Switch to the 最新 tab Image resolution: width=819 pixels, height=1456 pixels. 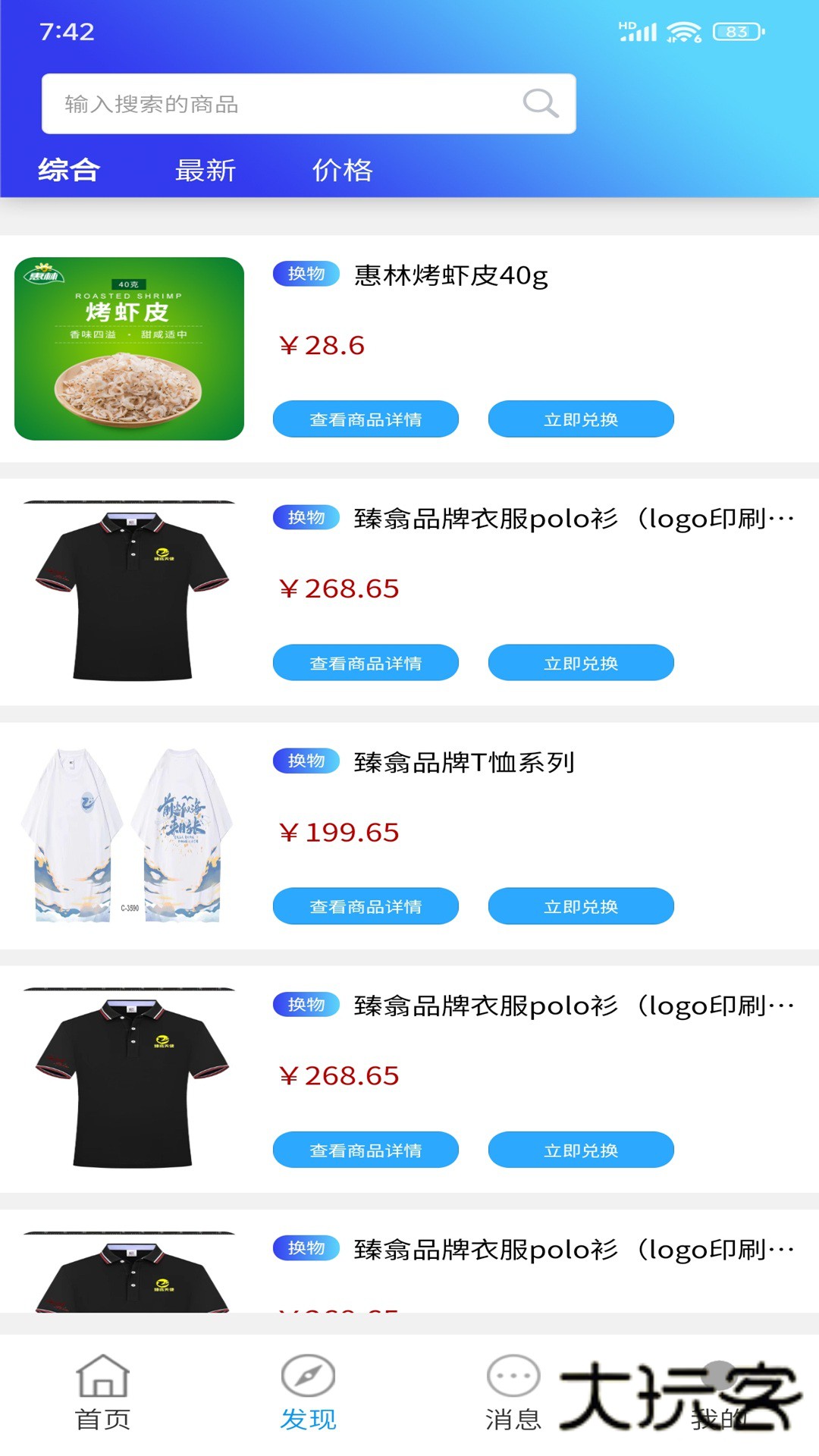[206, 170]
